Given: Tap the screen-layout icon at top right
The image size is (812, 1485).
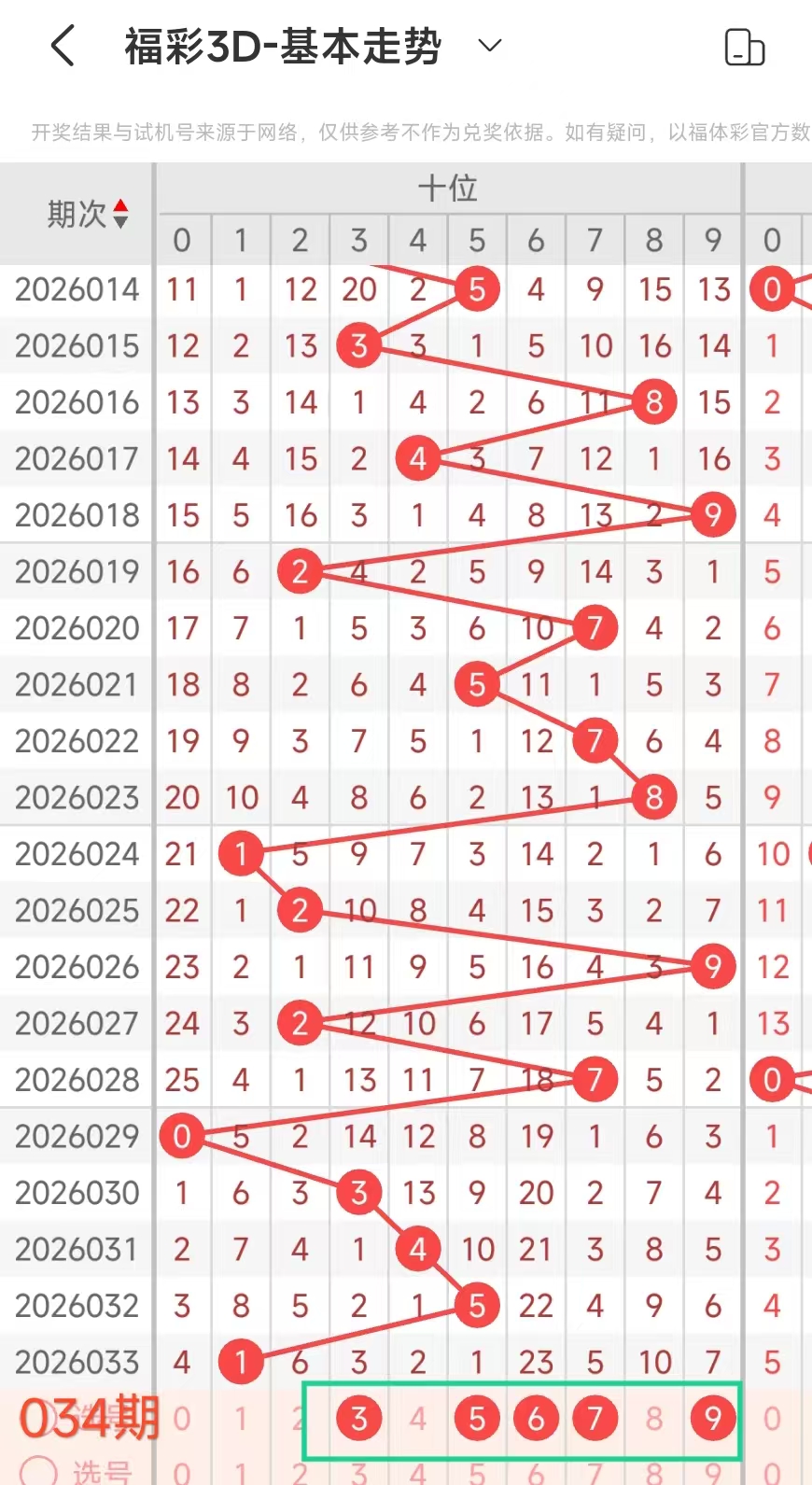Looking at the screenshot, I should 744,47.
